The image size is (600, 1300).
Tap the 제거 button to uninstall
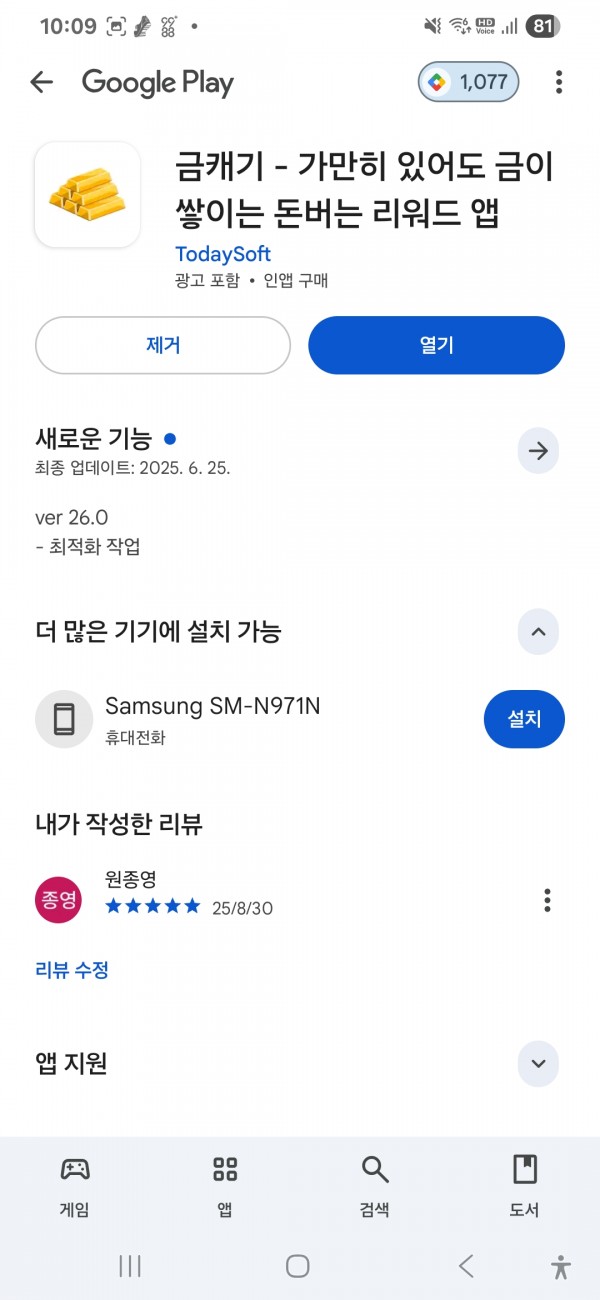pos(163,345)
